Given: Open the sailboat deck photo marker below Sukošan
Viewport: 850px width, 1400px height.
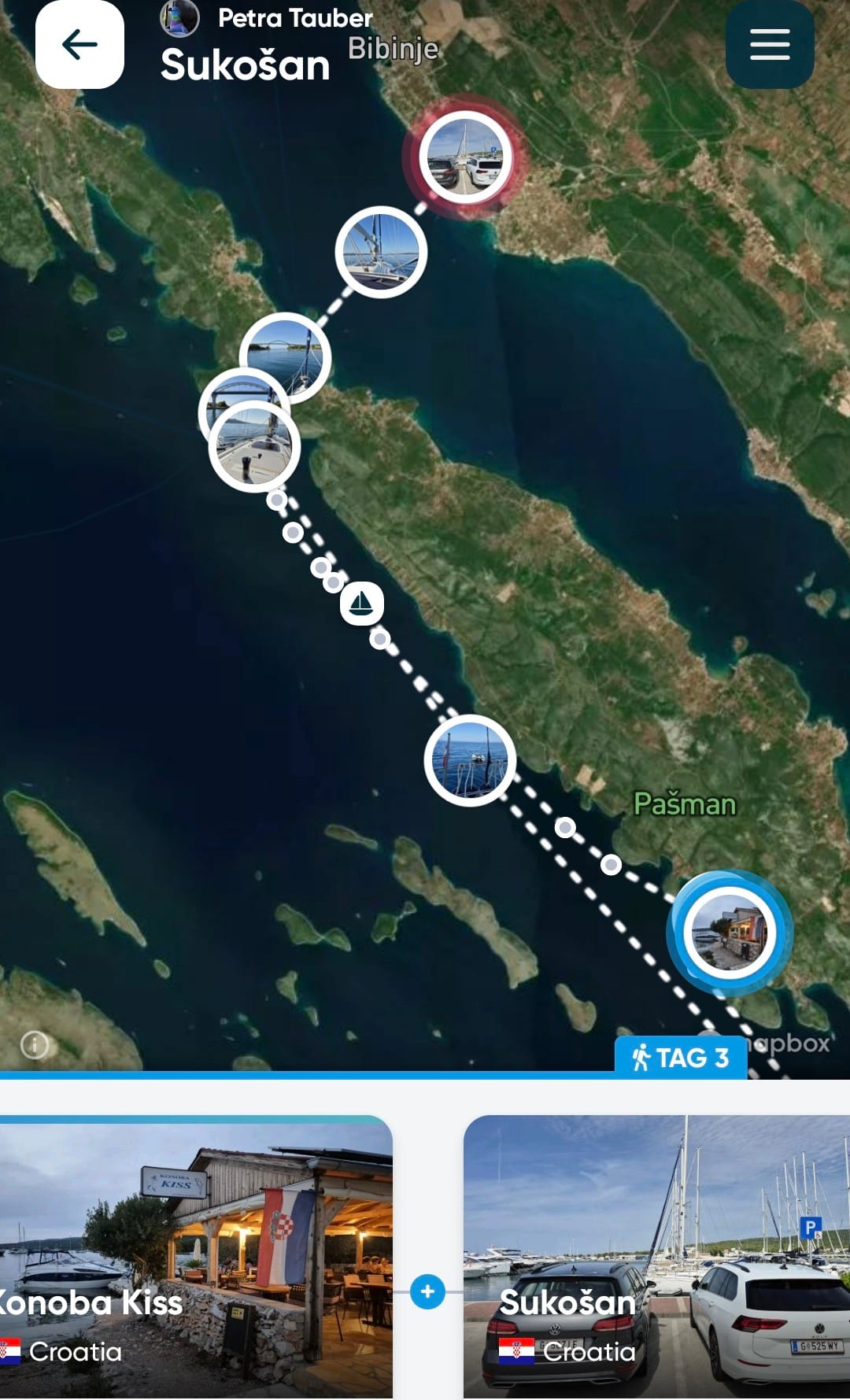Looking at the screenshot, I should (381, 252).
